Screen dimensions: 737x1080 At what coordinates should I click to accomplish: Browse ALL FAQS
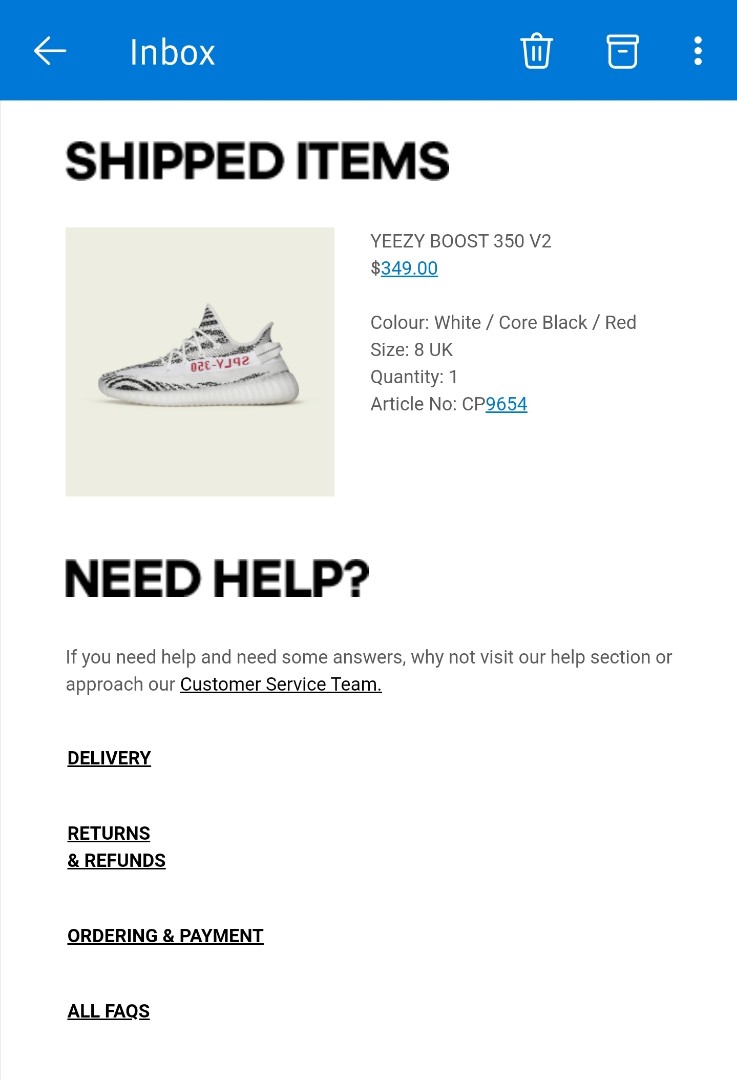point(108,1011)
